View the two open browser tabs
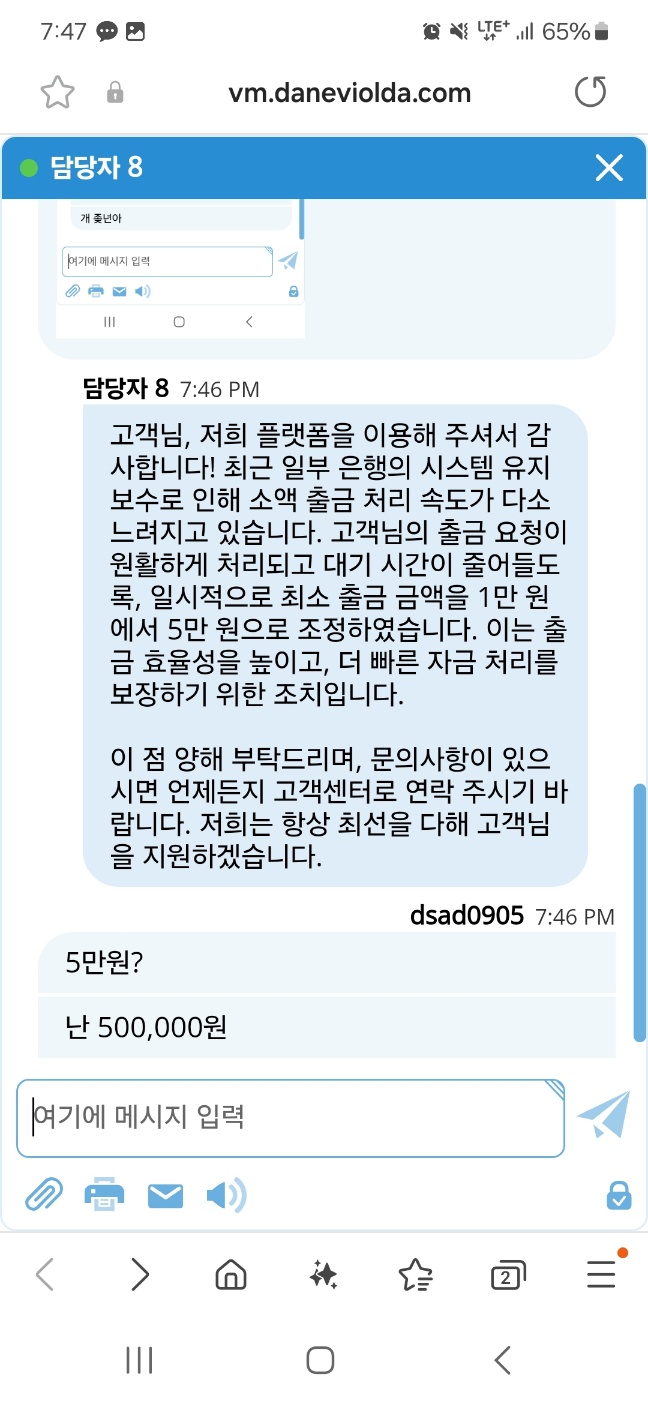Viewport: 648px width, 1404px height. 508,1275
